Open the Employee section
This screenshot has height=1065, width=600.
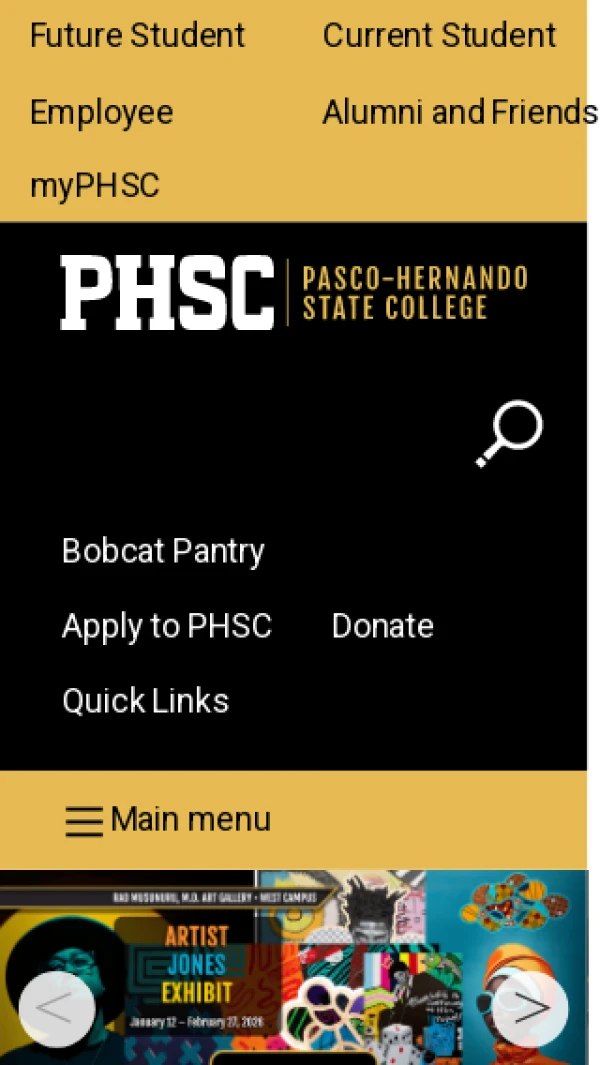101,112
